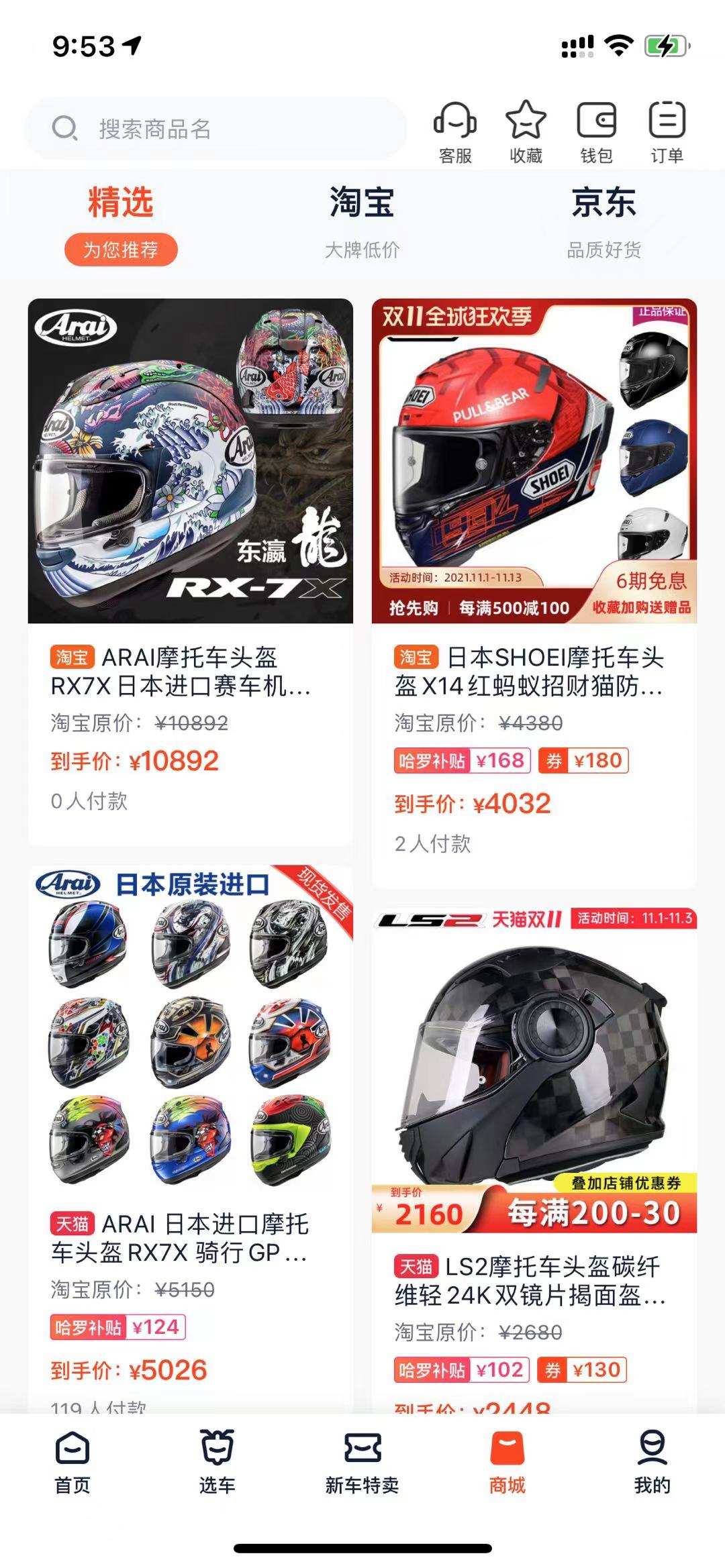
Task: Open 新车特卖 tab
Action: tap(362, 1464)
